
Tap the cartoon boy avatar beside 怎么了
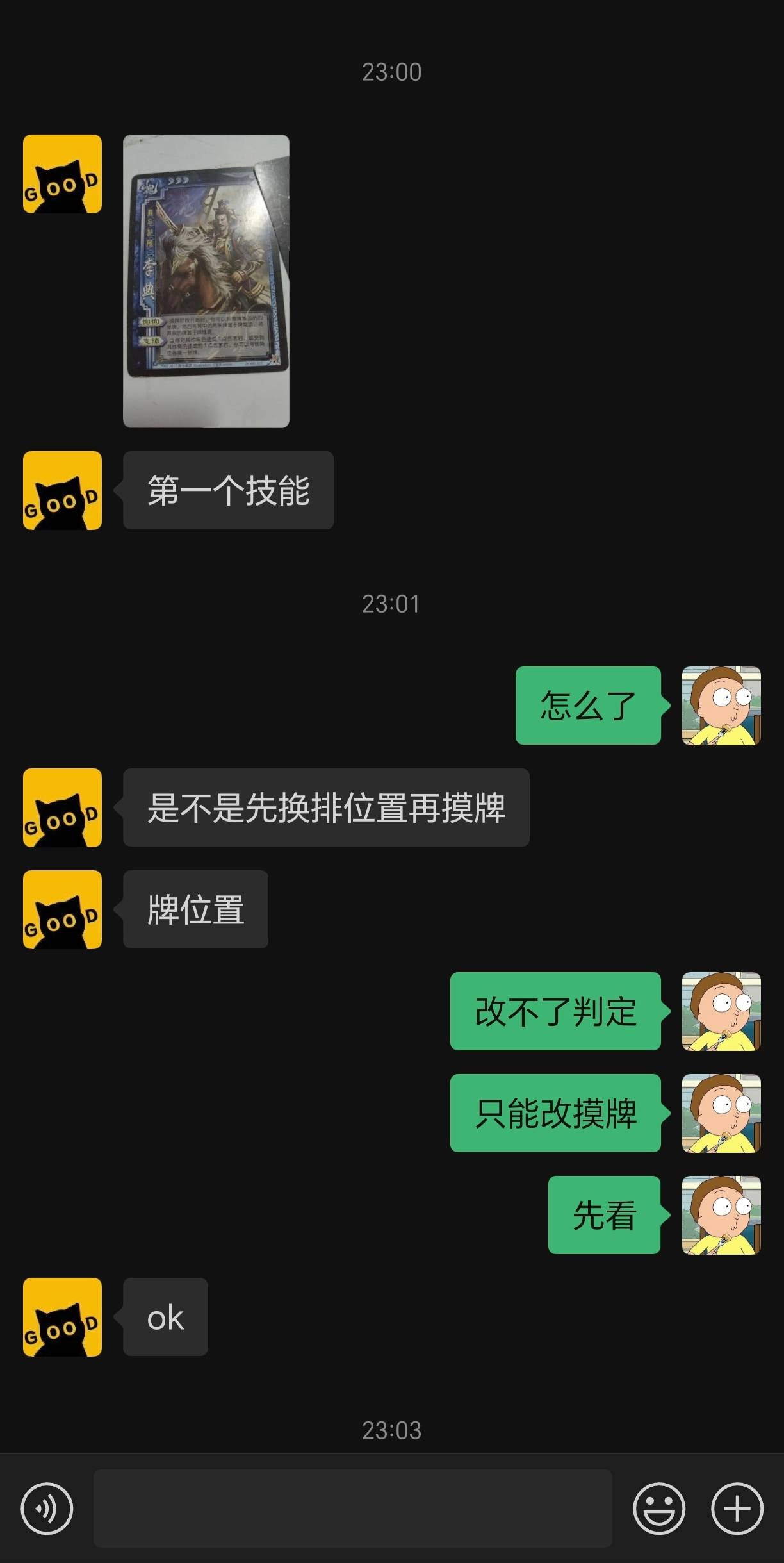coord(721,706)
